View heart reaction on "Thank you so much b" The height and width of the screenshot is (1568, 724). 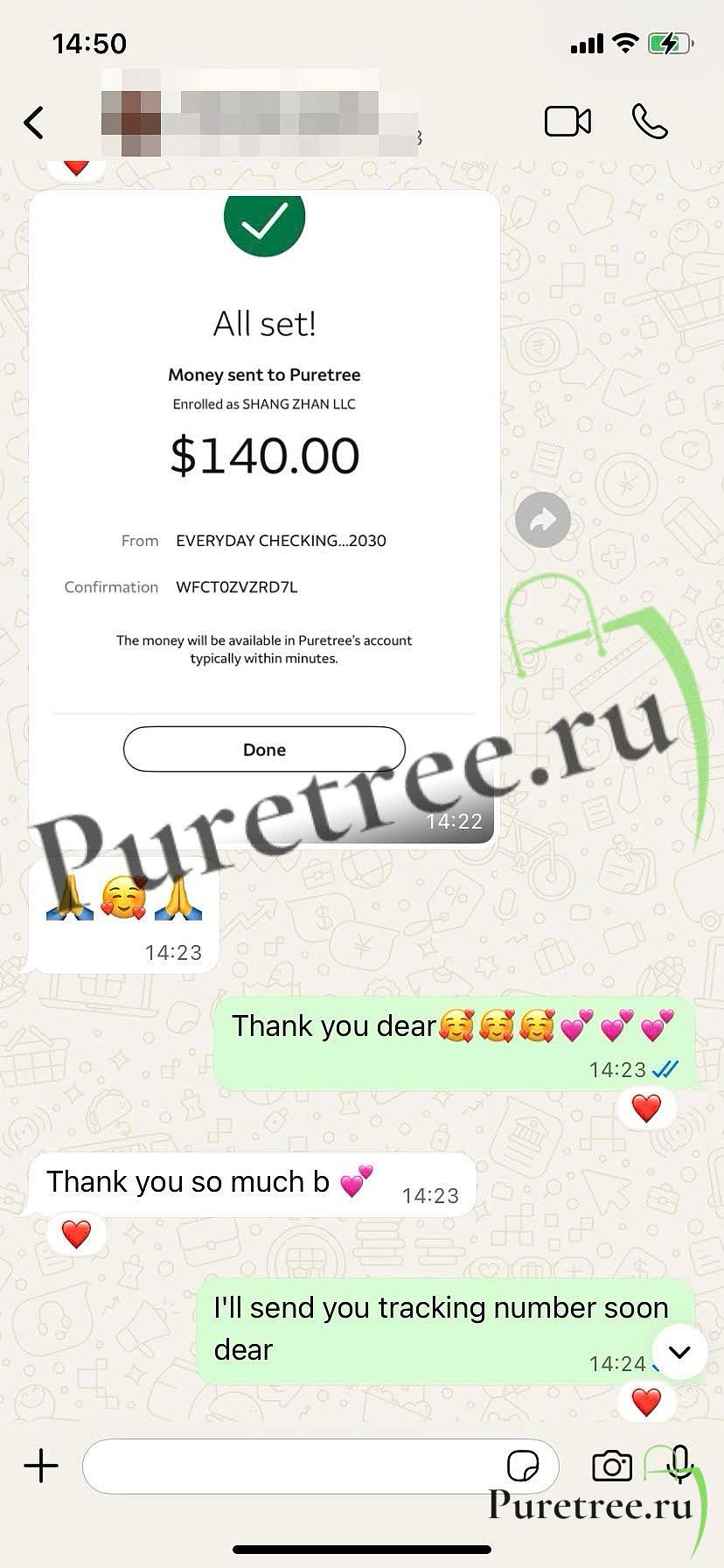76,1235
